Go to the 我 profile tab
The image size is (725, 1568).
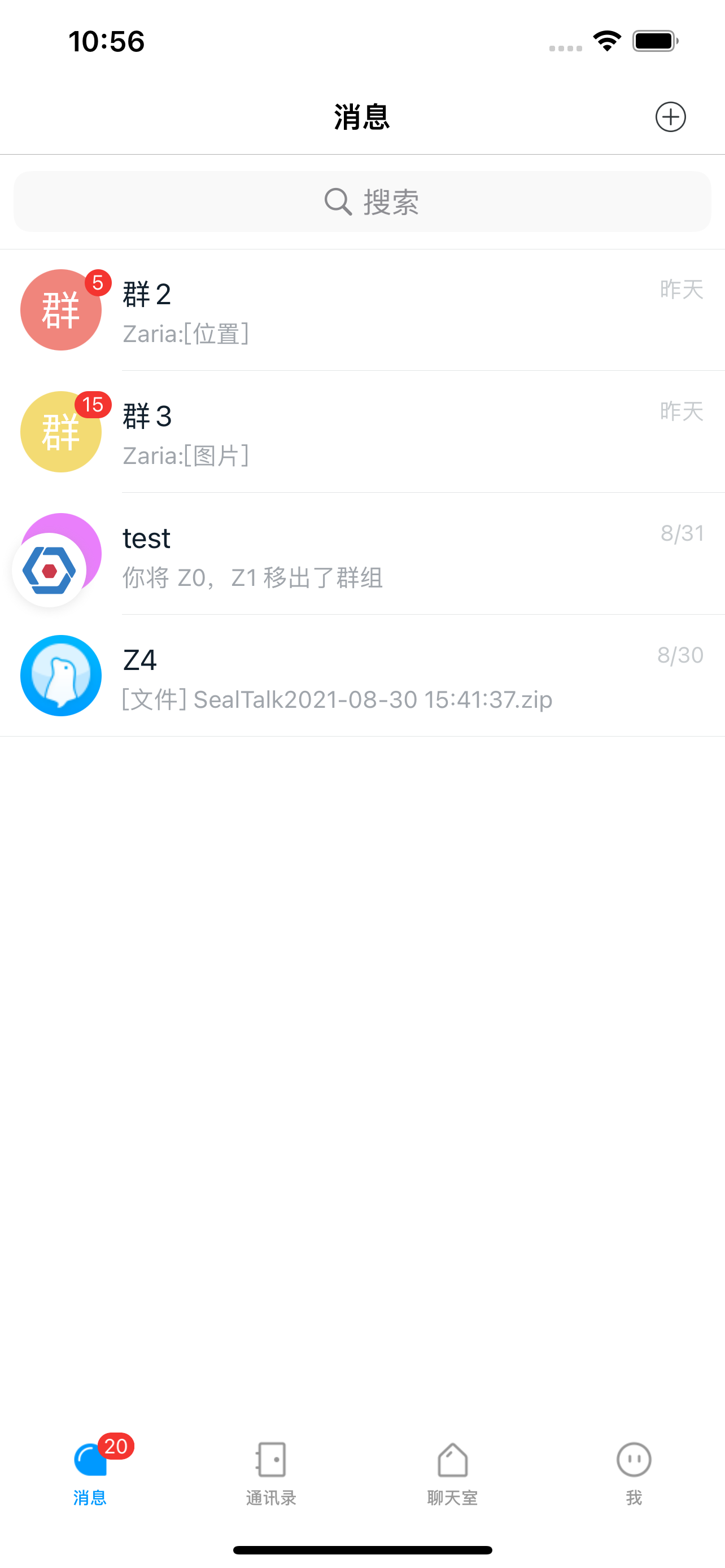pyautogui.click(x=634, y=1473)
